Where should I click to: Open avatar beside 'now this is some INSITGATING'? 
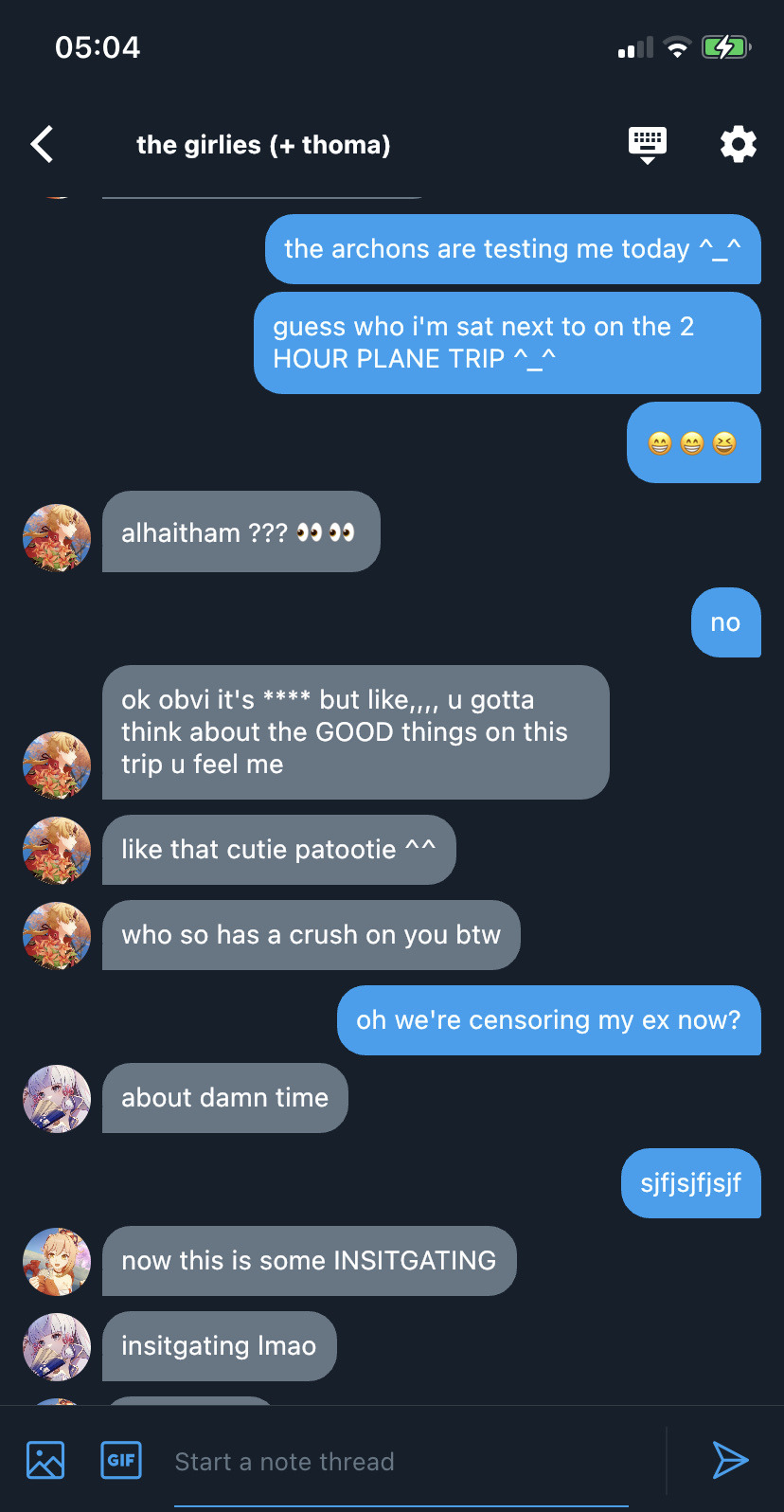click(57, 1262)
